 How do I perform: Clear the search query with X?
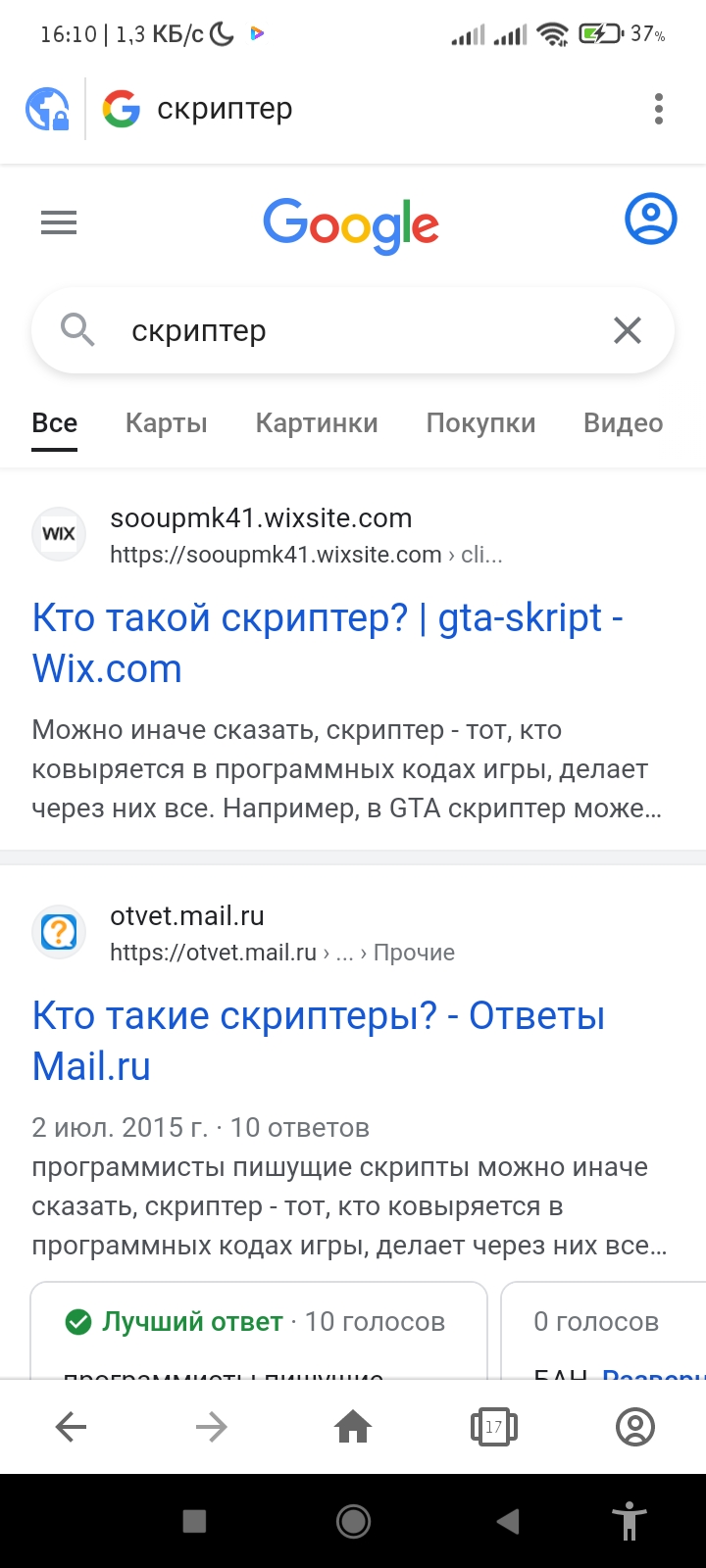[628, 331]
